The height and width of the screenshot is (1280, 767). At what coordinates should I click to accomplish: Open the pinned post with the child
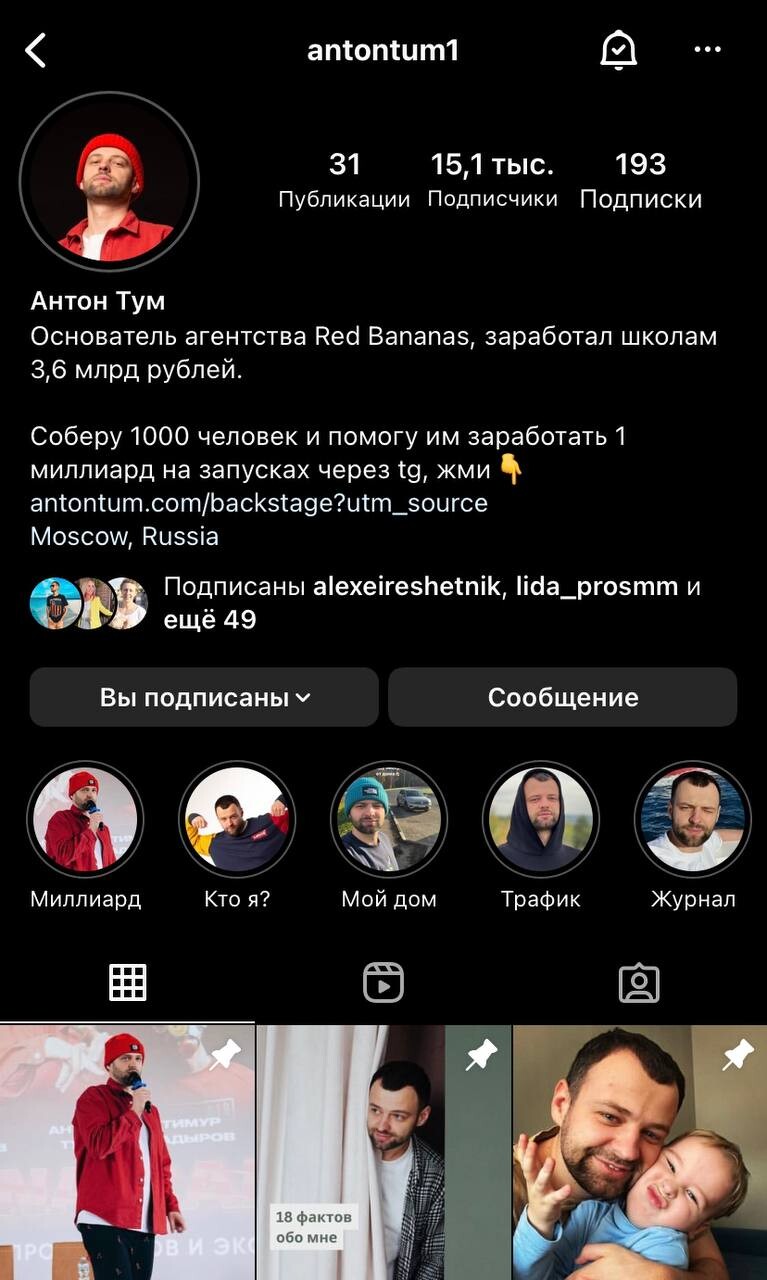[640, 1152]
